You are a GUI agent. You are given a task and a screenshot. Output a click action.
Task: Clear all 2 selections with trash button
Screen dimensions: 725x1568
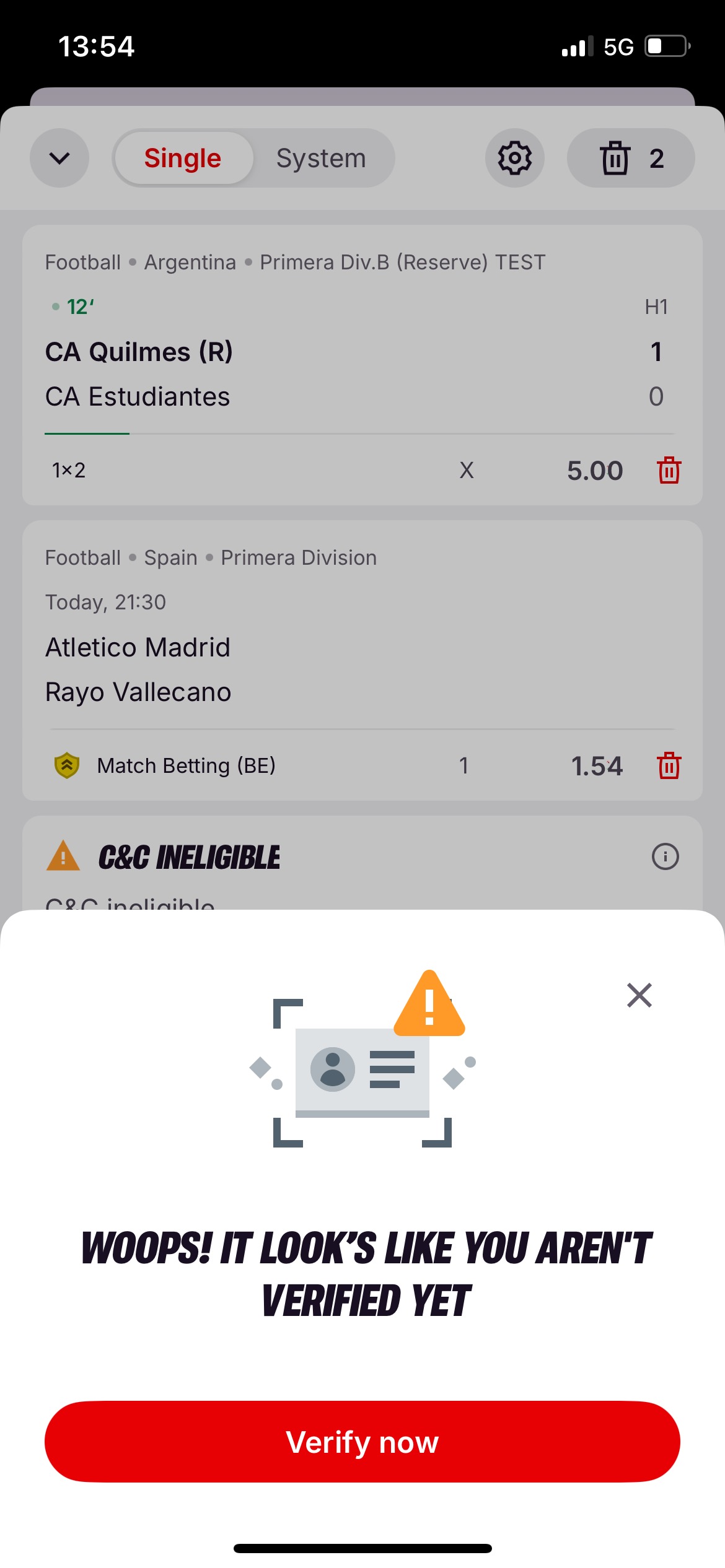(x=630, y=158)
